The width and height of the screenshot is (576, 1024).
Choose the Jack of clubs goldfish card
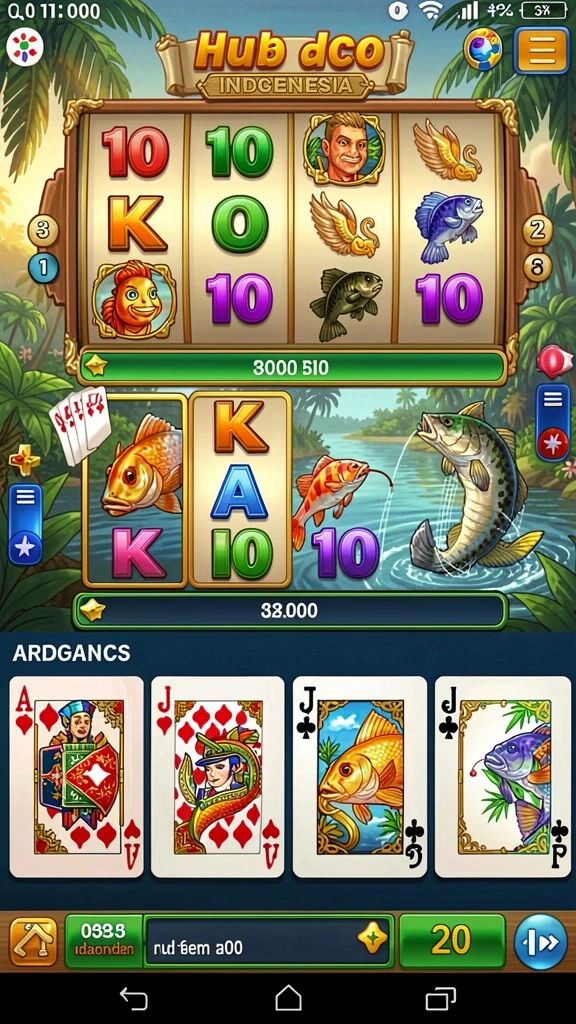[x=360, y=776]
